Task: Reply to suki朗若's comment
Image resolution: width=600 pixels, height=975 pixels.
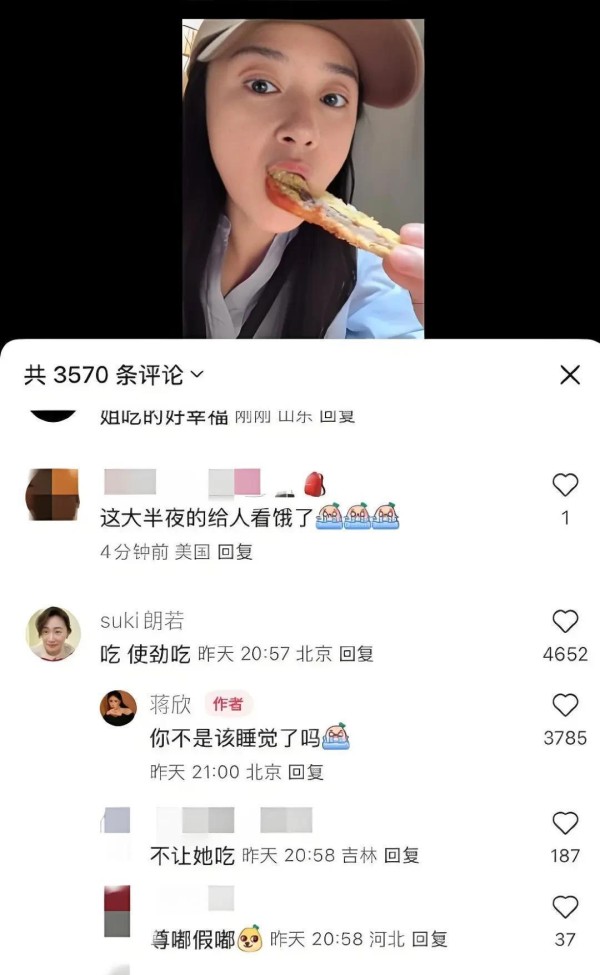Action: click(356, 655)
